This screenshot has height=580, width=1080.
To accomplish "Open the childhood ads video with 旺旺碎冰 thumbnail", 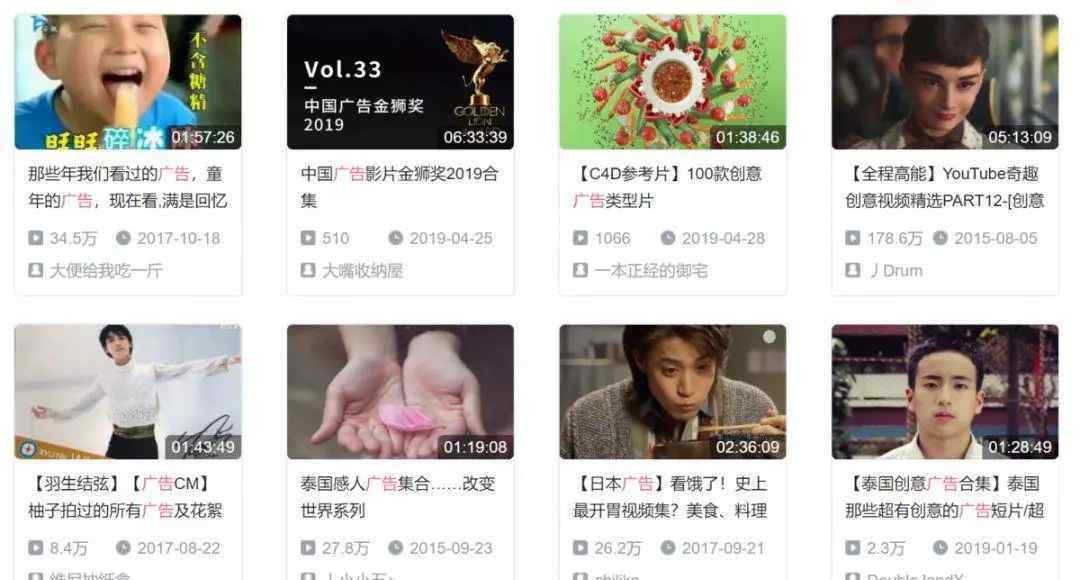I will [x=127, y=82].
